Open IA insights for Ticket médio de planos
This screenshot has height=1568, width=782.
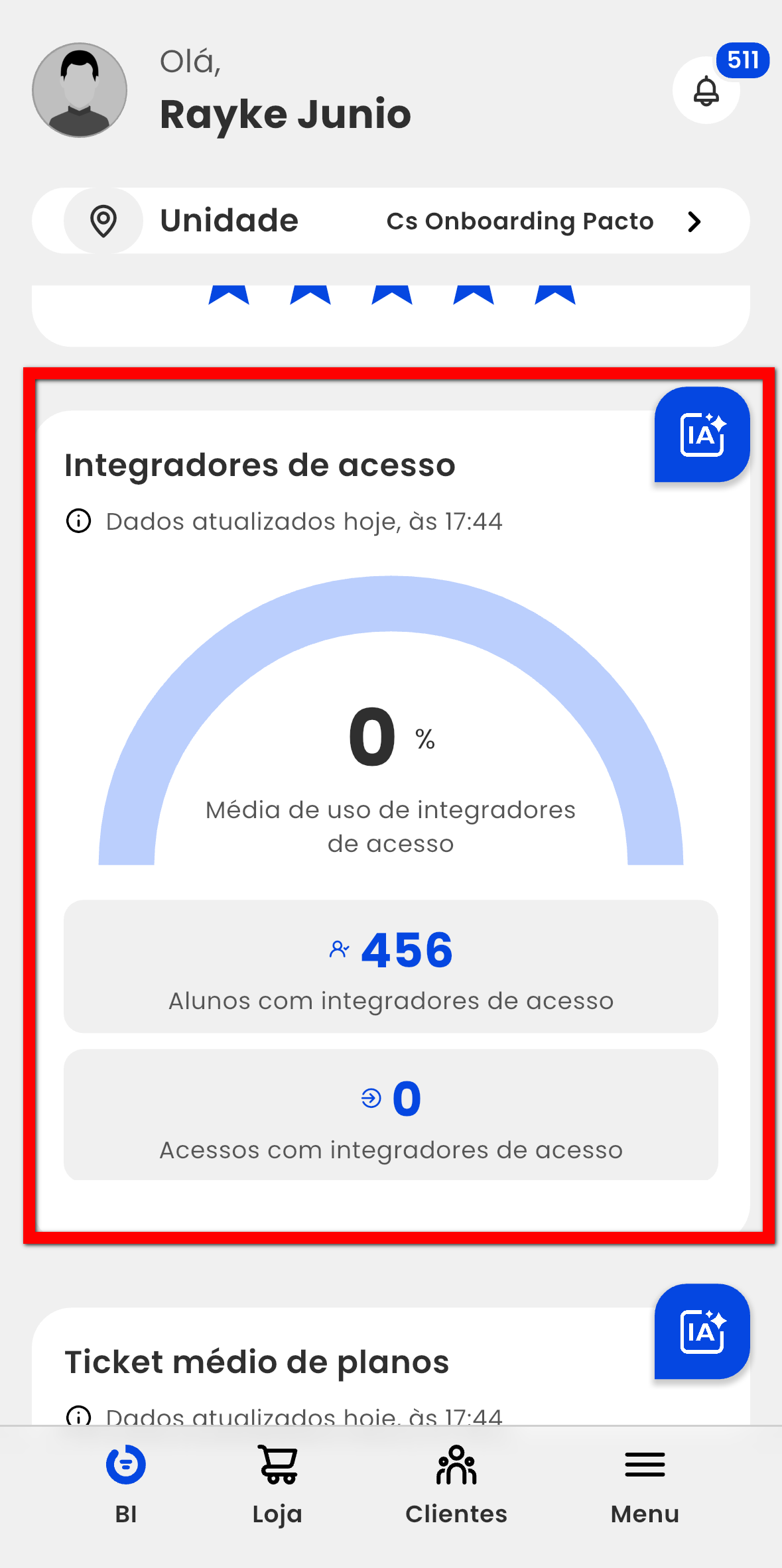pos(702,1331)
